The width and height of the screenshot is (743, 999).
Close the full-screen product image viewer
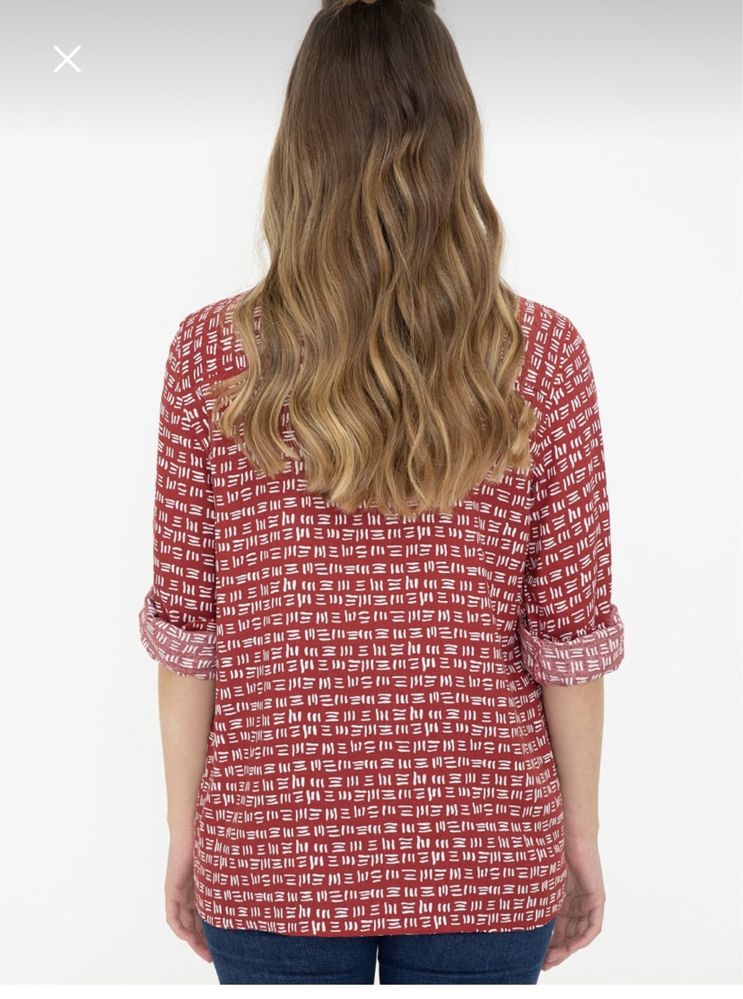pyautogui.click(x=67, y=59)
